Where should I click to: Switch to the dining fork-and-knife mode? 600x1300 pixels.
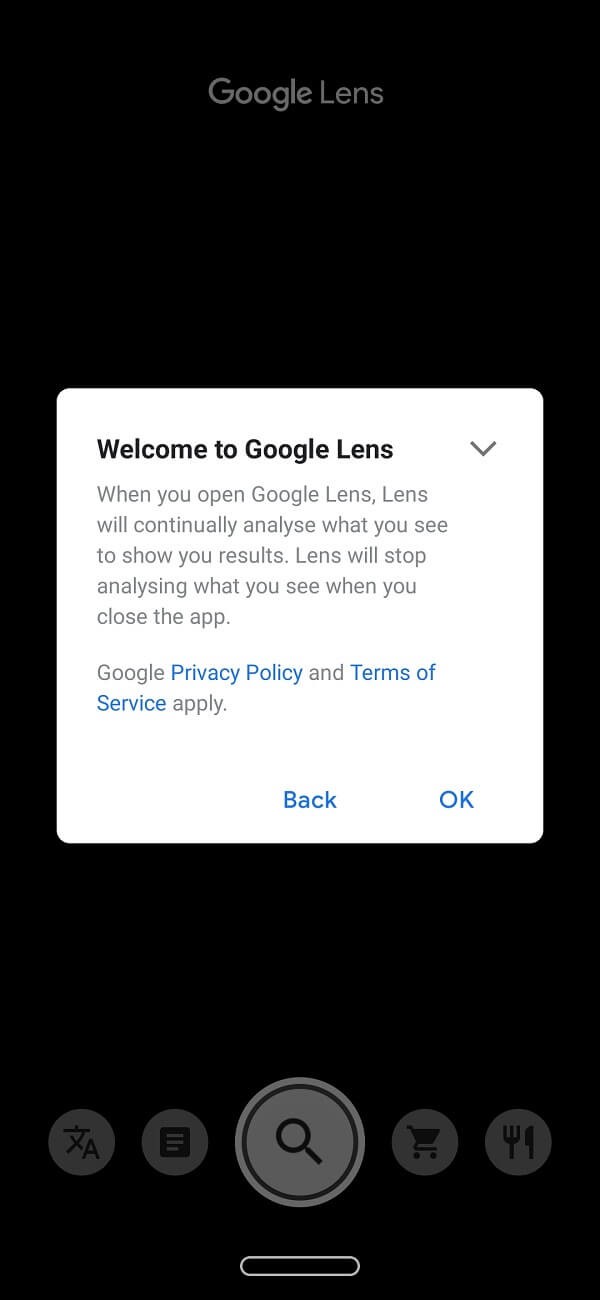pos(518,1141)
